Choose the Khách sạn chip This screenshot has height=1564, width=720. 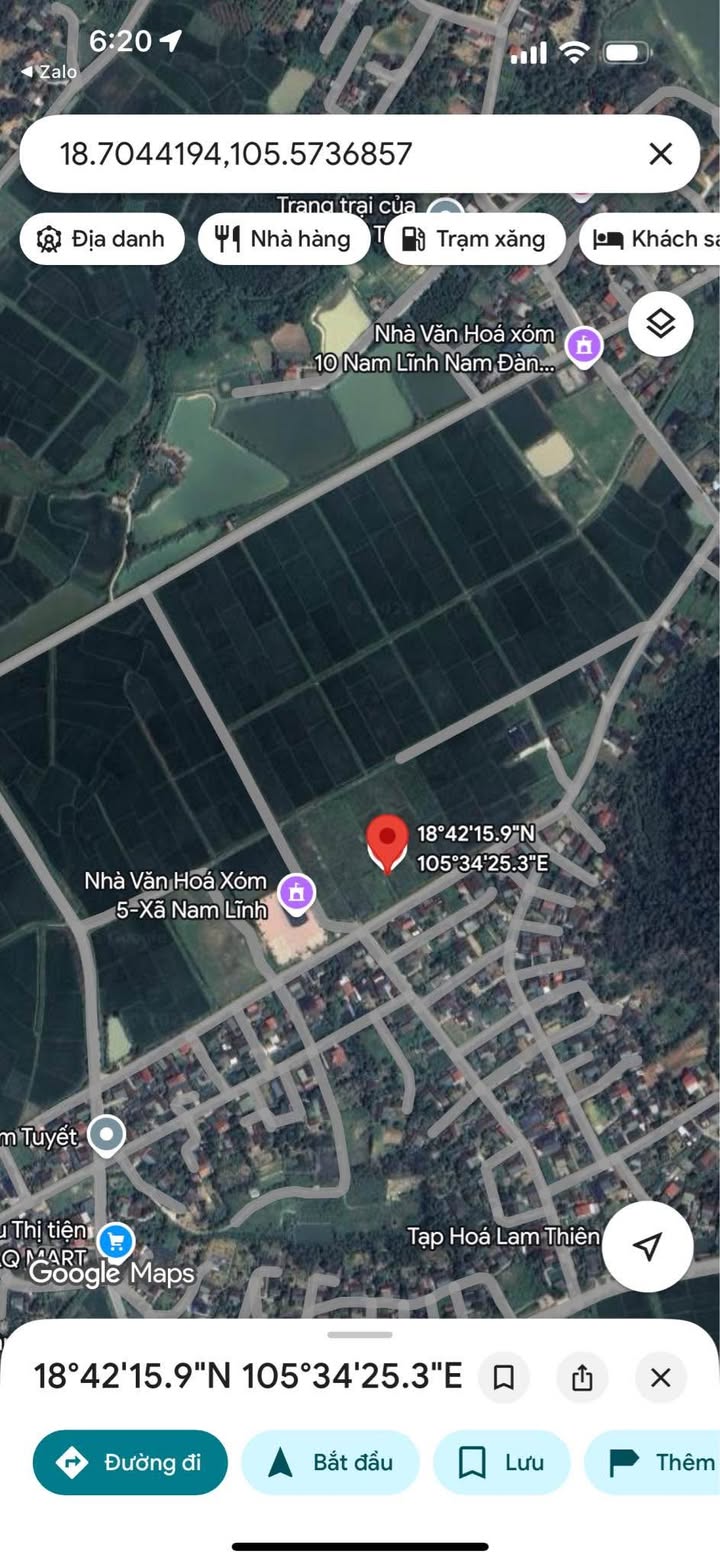650,239
